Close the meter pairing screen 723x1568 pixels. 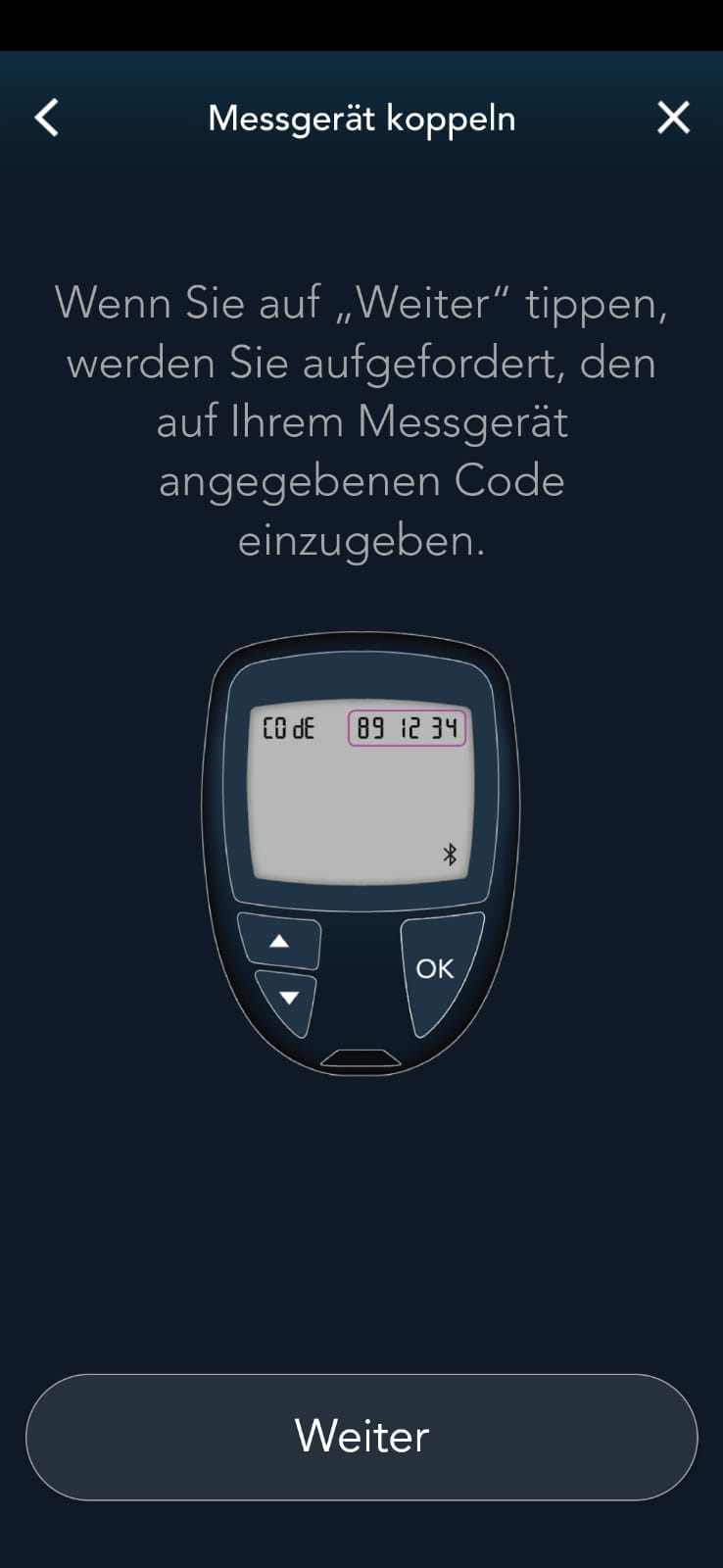673,118
